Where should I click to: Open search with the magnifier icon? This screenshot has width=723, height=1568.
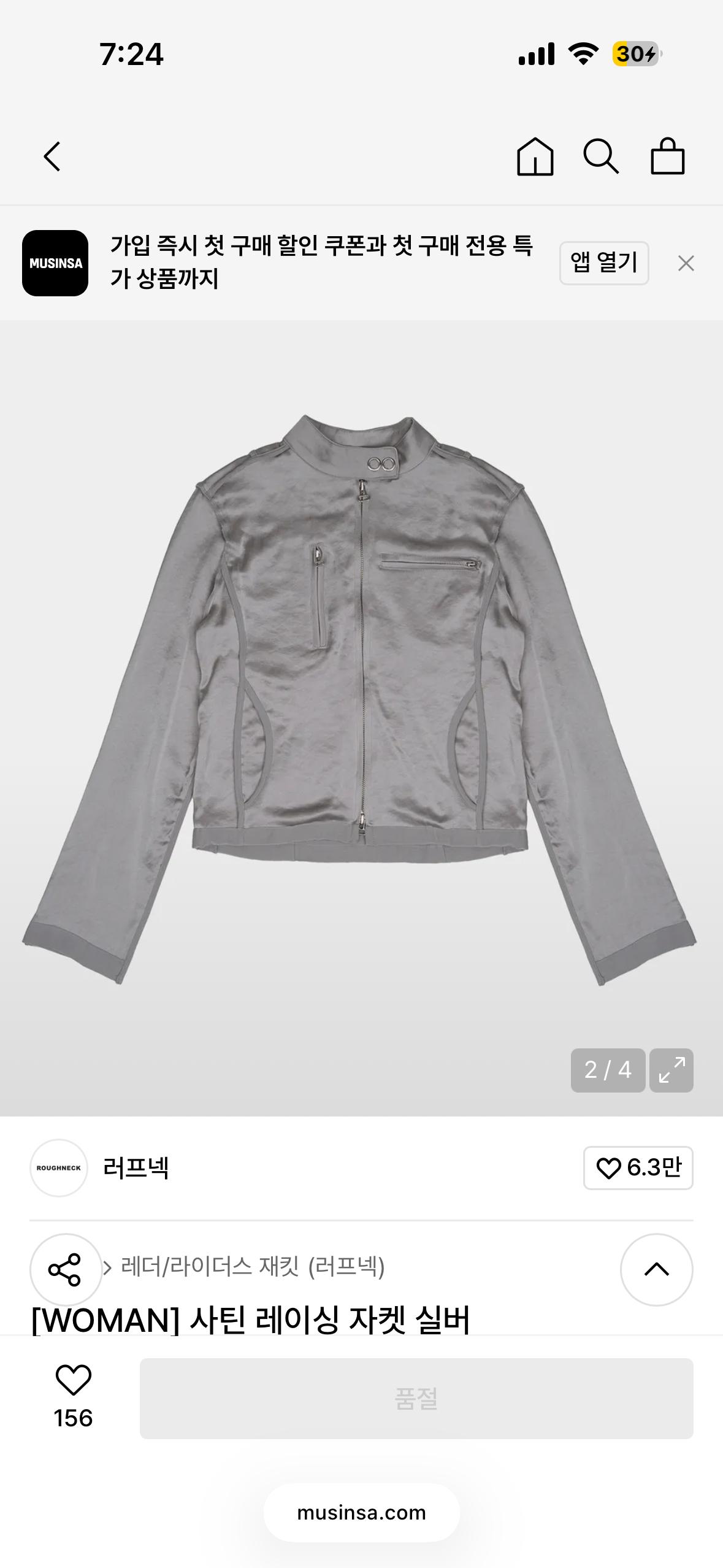601,156
